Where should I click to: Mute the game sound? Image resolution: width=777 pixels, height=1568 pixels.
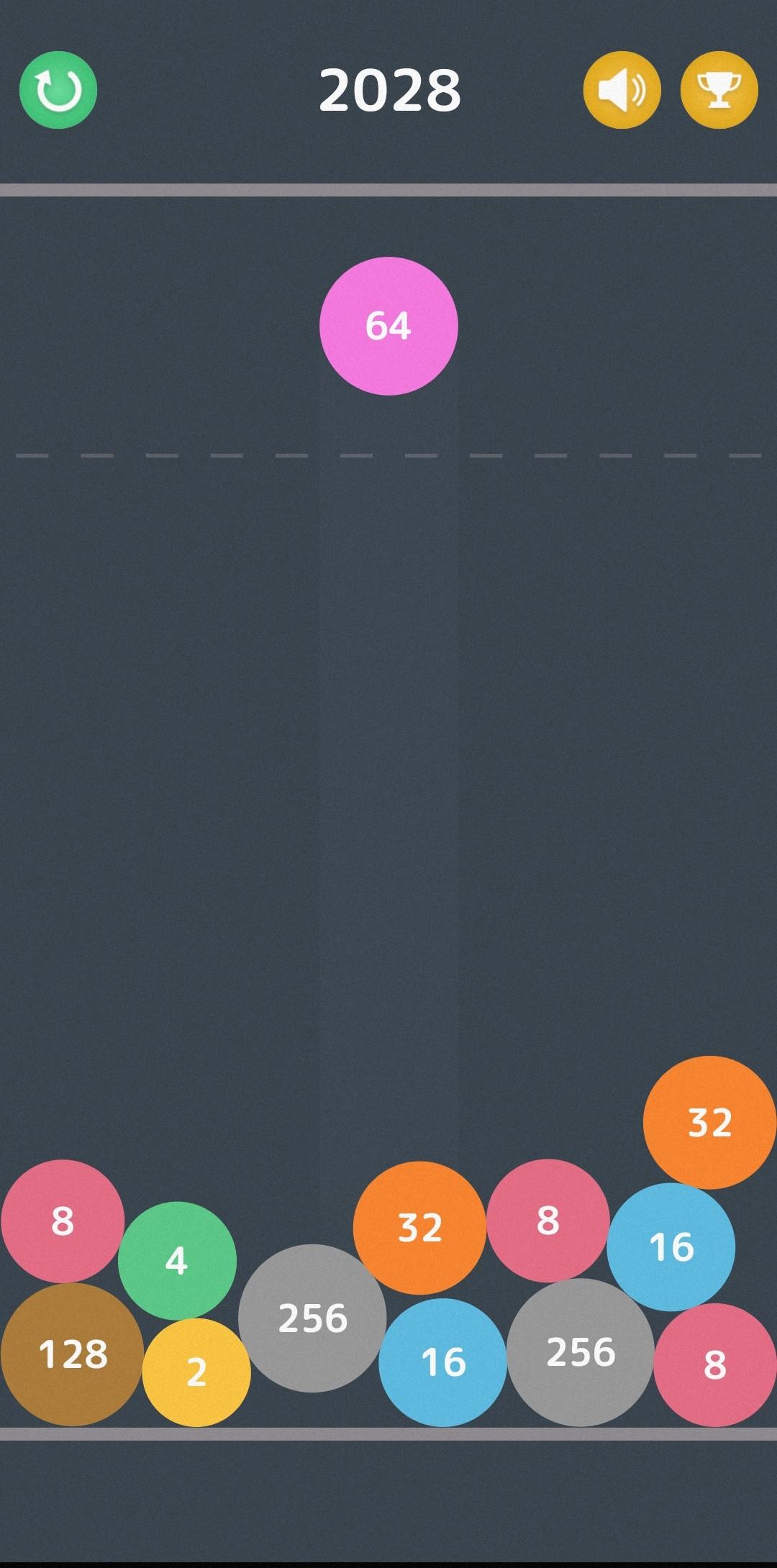[622, 90]
